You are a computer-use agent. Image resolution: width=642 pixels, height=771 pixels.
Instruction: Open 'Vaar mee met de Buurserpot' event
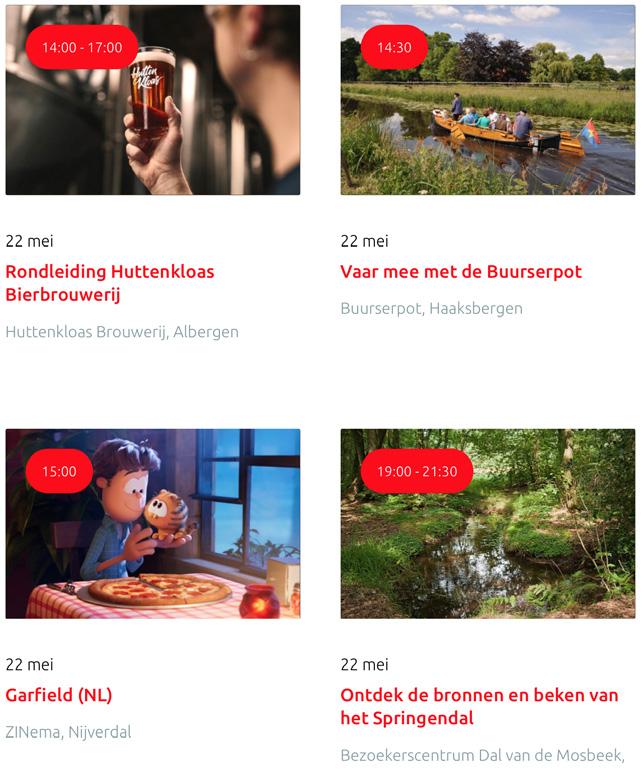[x=460, y=272]
